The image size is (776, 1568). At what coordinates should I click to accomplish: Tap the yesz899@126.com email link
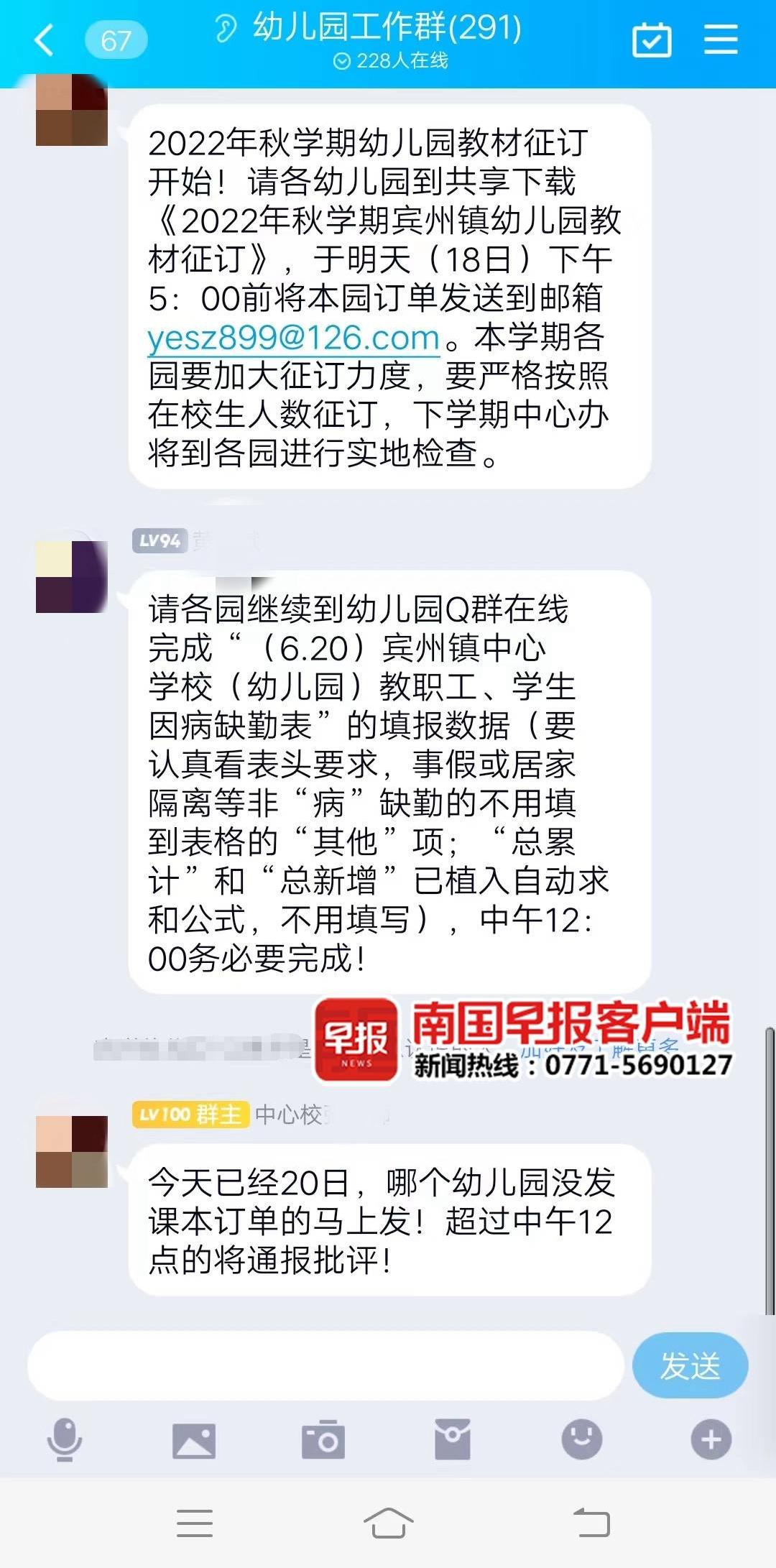click(x=293, y=338)
